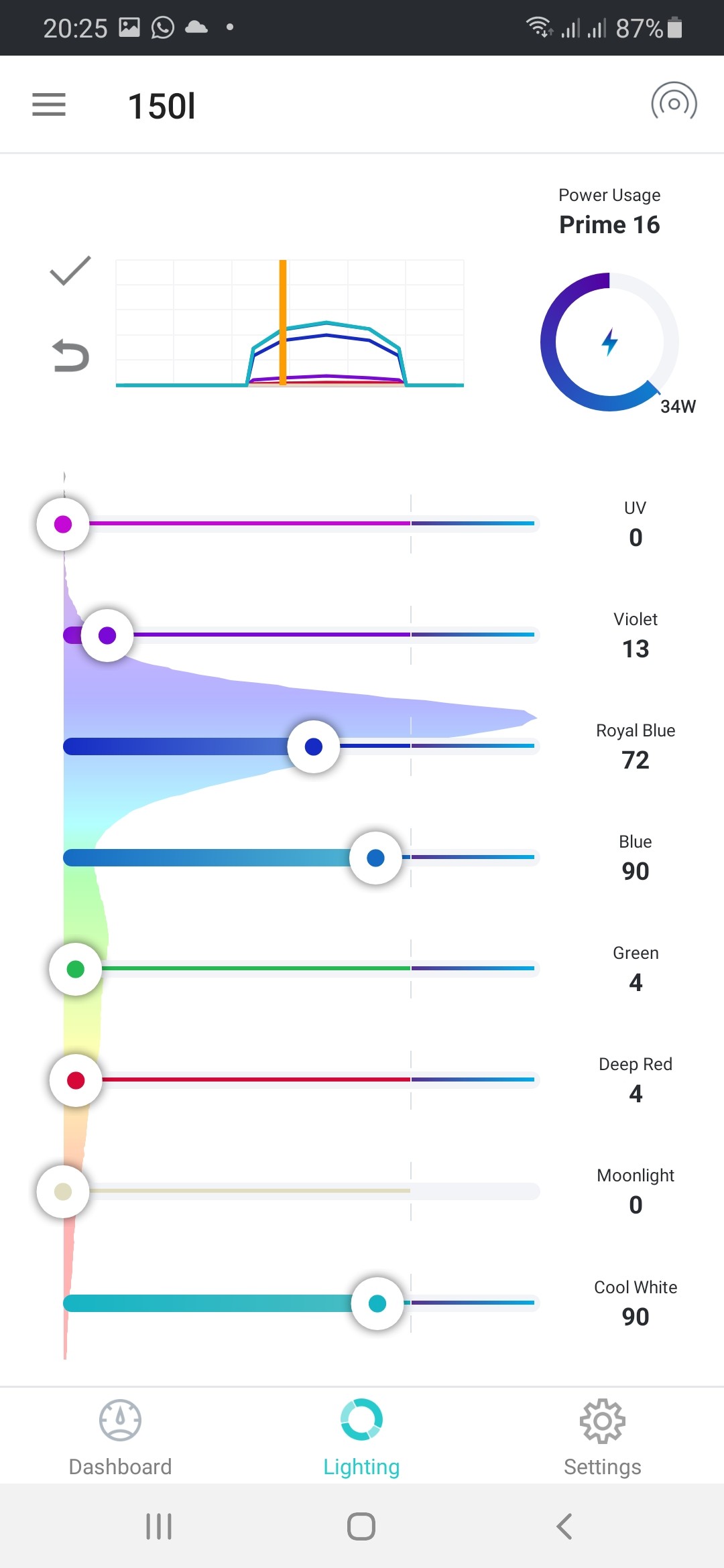Screen dimensions: 724x1568
Task: Tap the Cool White slider handle
Action: tap(377, 1303)
